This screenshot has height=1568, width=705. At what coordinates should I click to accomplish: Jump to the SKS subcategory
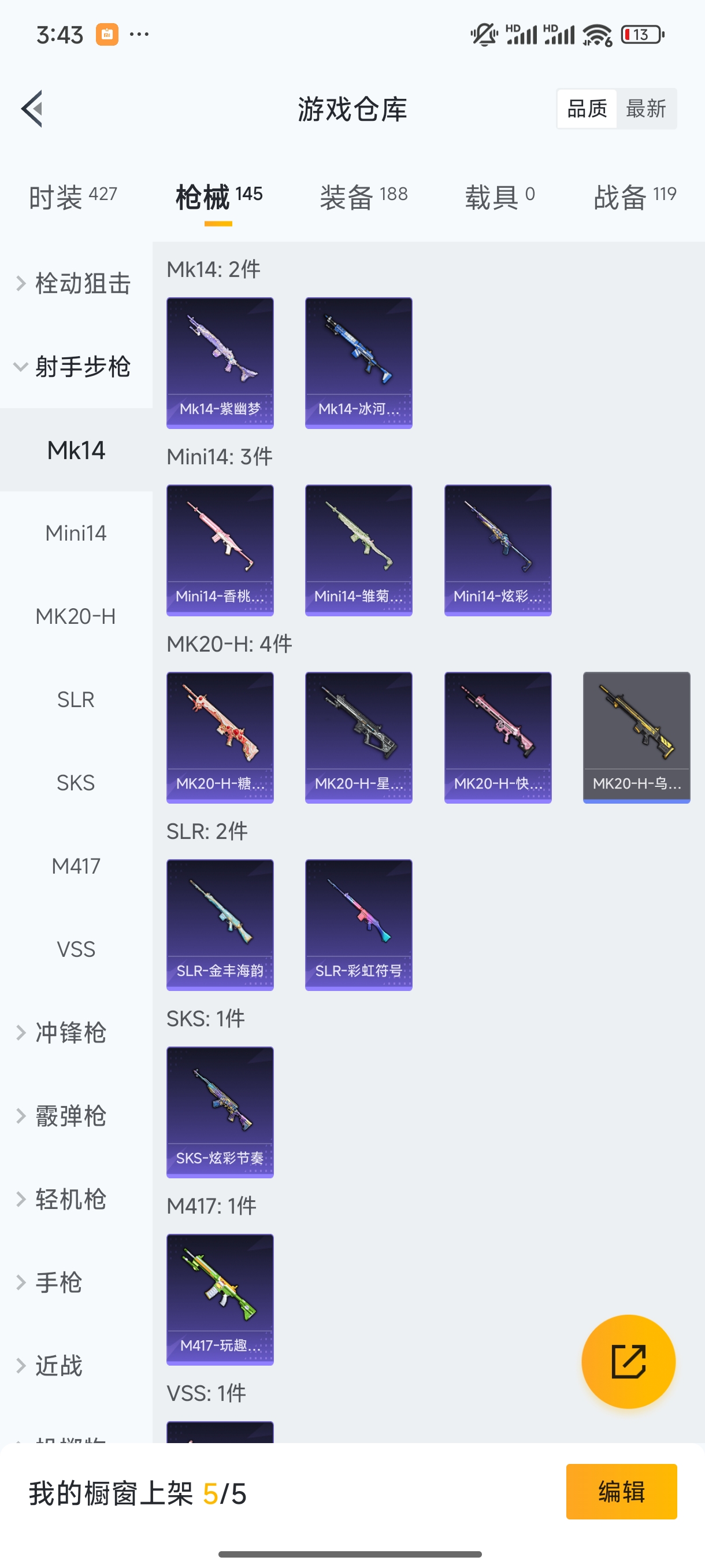pyautogui.click(x=76, y=783)
